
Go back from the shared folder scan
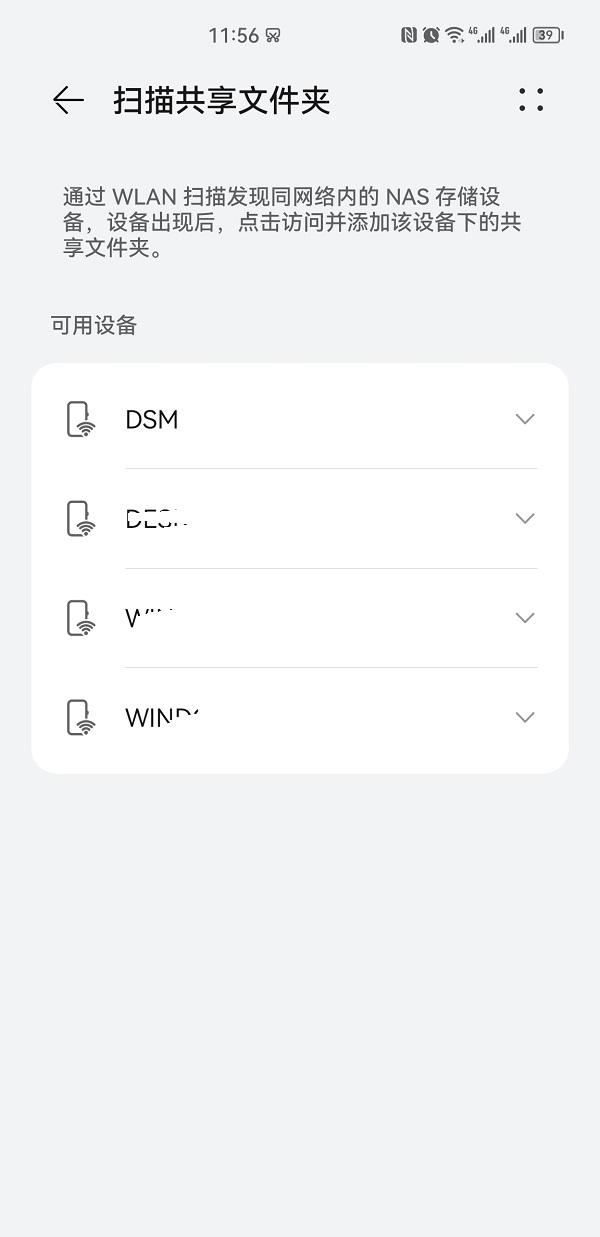pyautogui.click(x=68, y=100)
